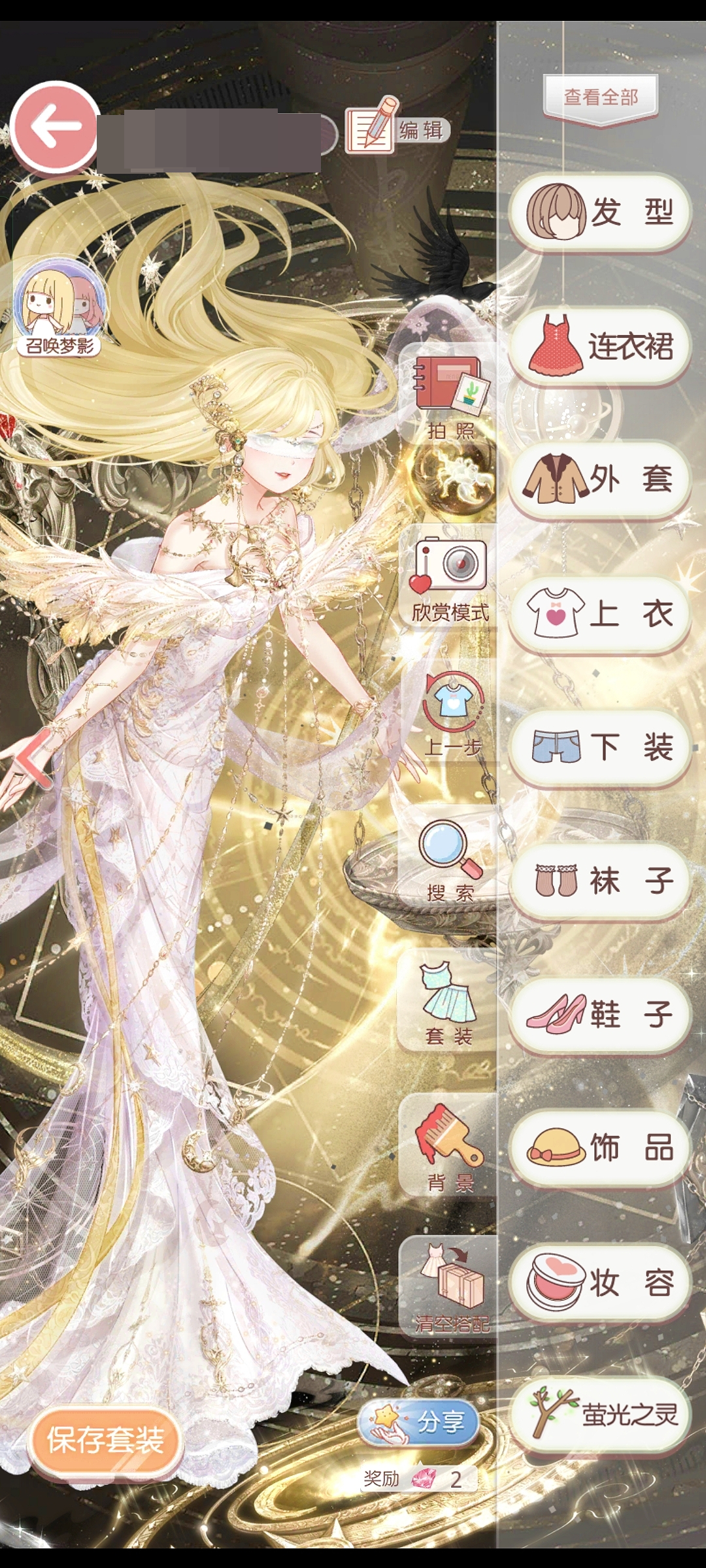Select the 连衣裙 dress category
This screenshot has height=1568, width=706.
point(599,346)
